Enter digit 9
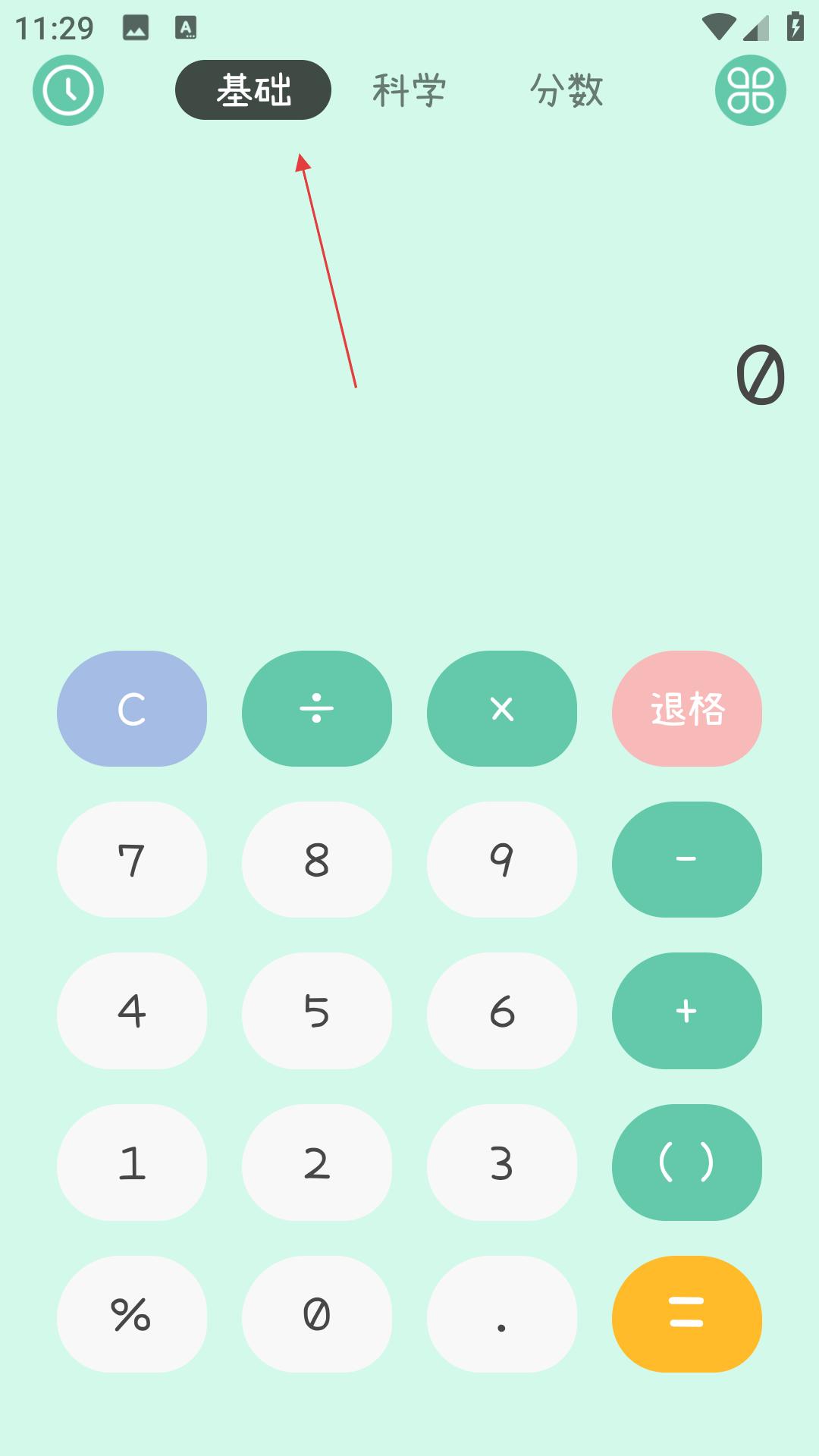 point(502,859)
